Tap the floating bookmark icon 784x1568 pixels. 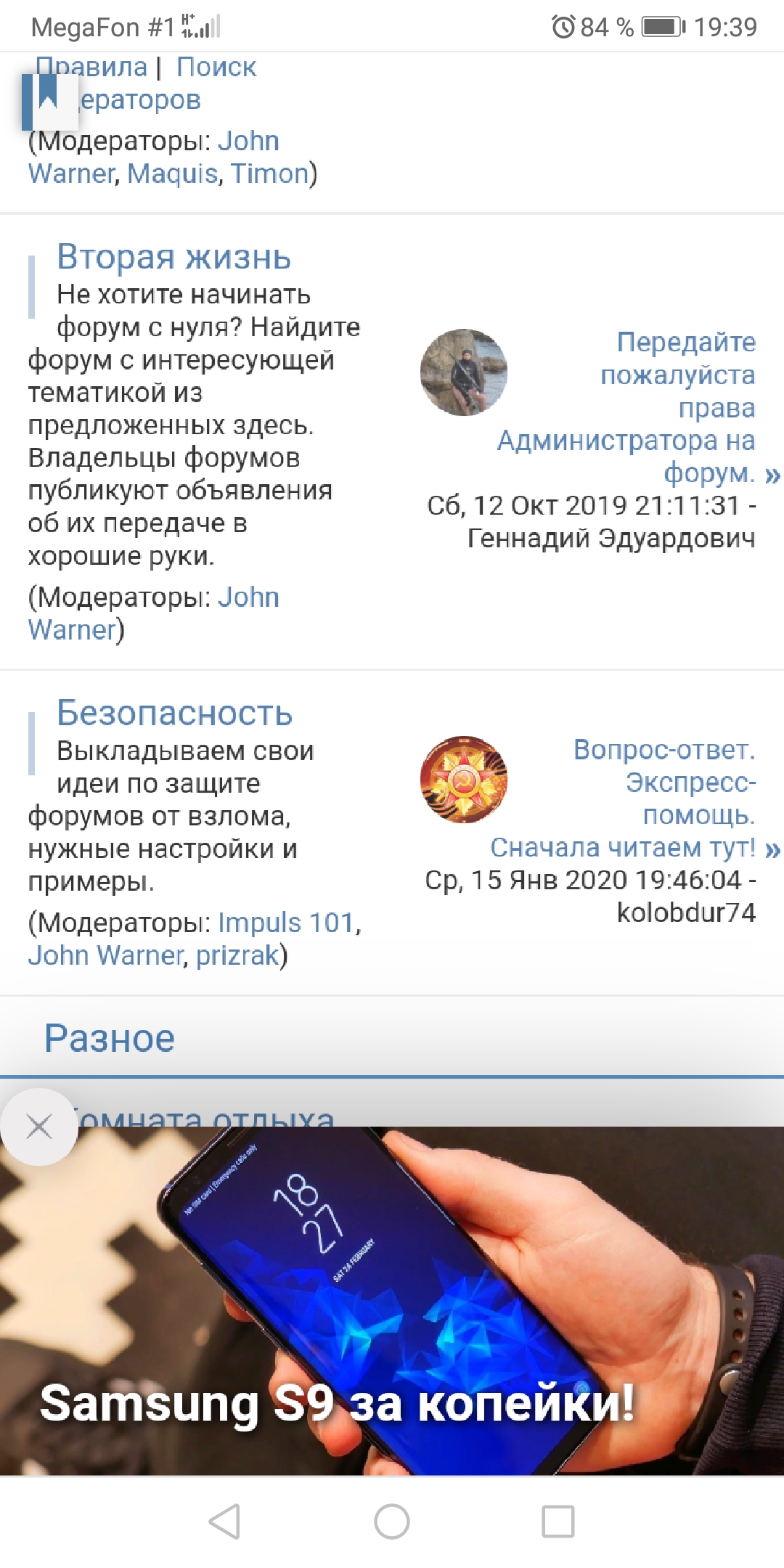point(49,101)
